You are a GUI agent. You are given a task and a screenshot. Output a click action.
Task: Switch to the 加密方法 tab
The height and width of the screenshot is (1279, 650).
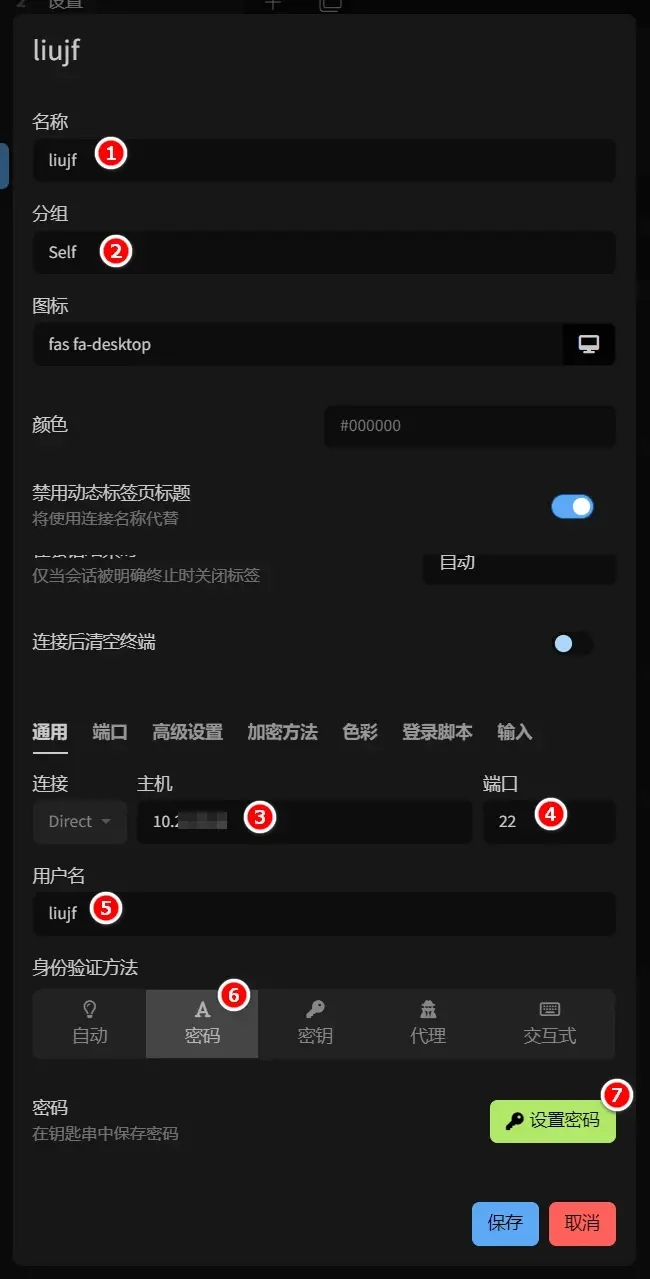point(282,732)
